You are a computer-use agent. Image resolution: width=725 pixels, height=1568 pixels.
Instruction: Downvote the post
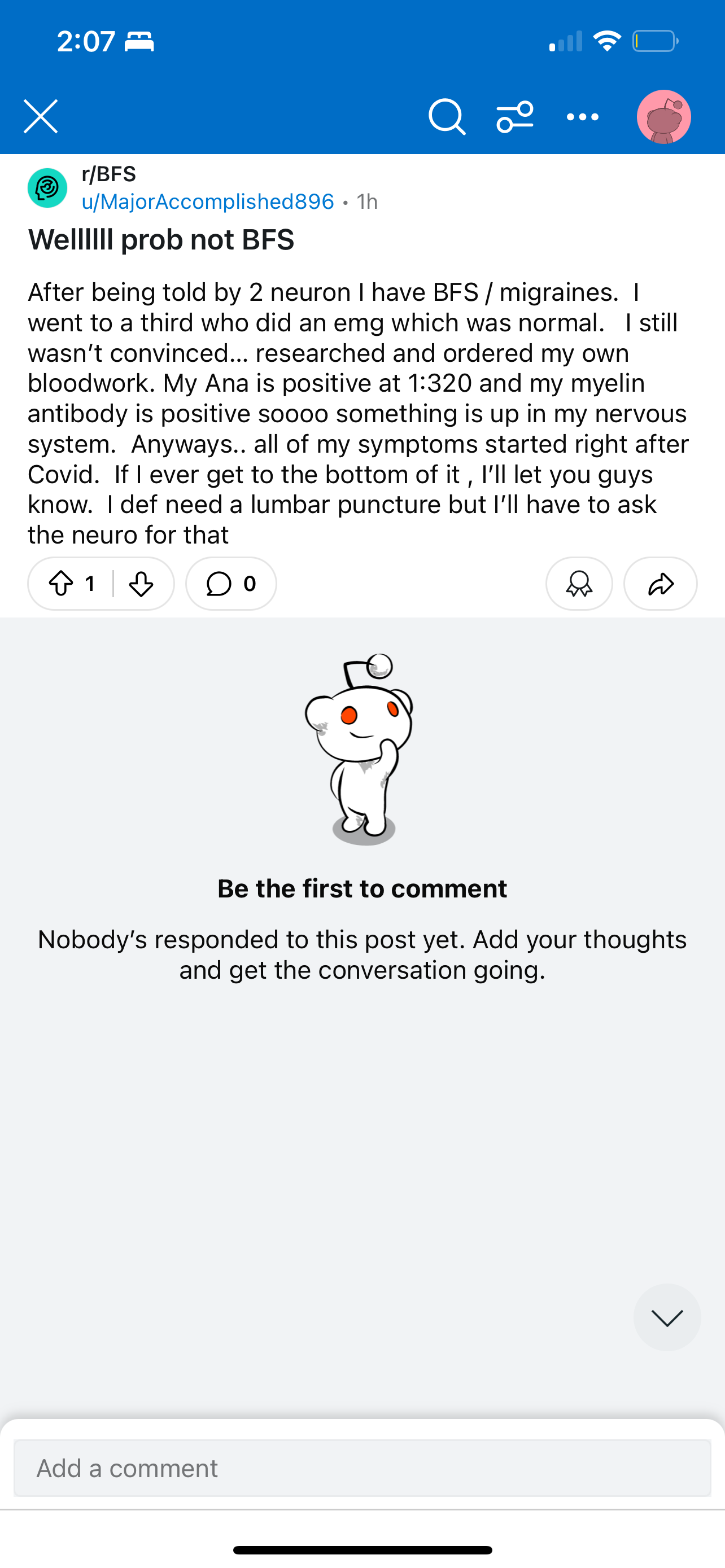[x=141, y=584]
